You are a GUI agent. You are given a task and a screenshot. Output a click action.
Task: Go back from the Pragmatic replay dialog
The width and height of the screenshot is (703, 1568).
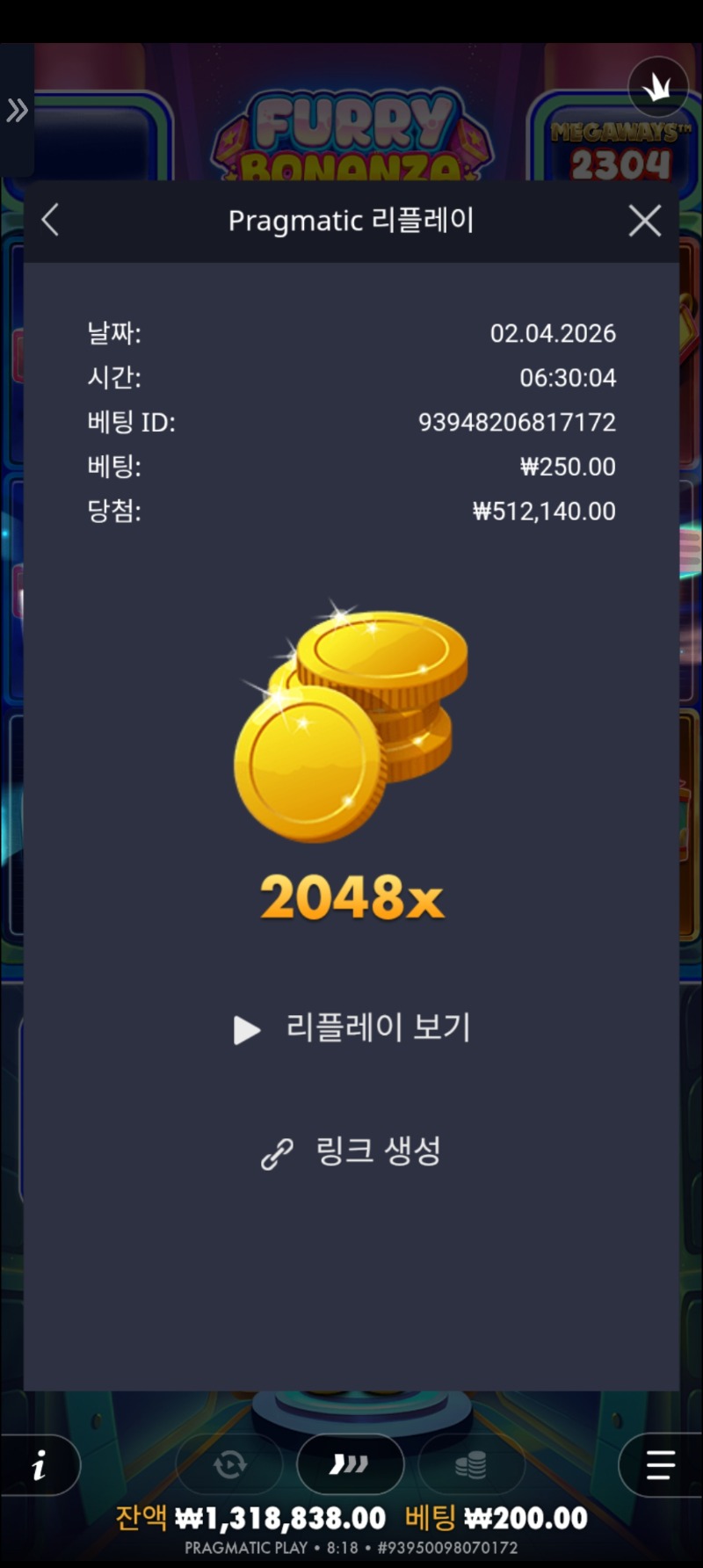51,220
